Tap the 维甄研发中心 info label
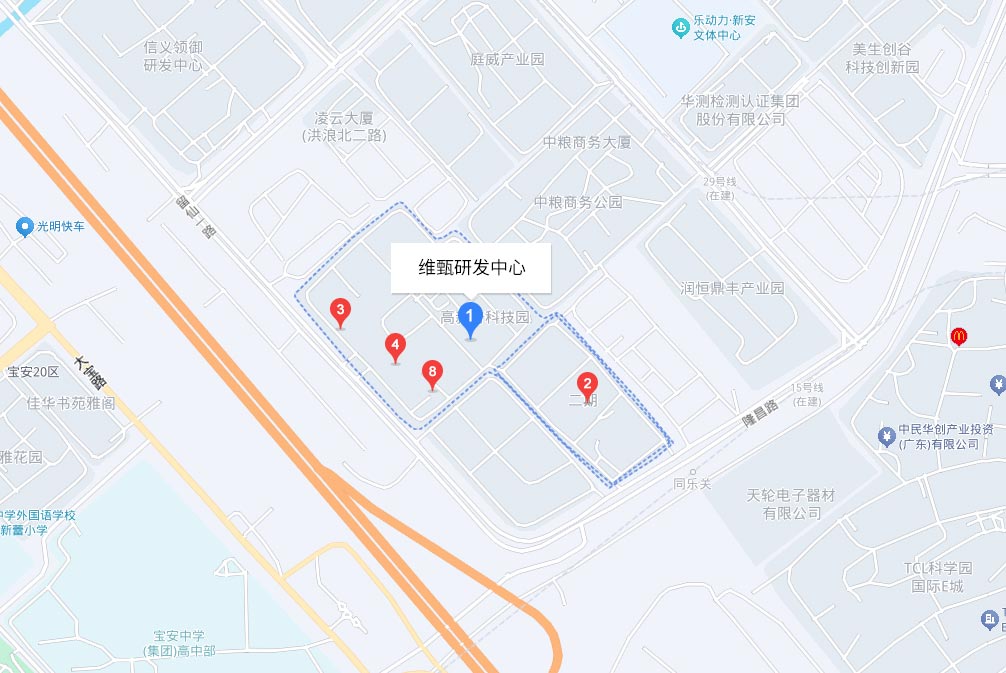The height and width of the screenshot is (673, 1006). tap(471, 268)
